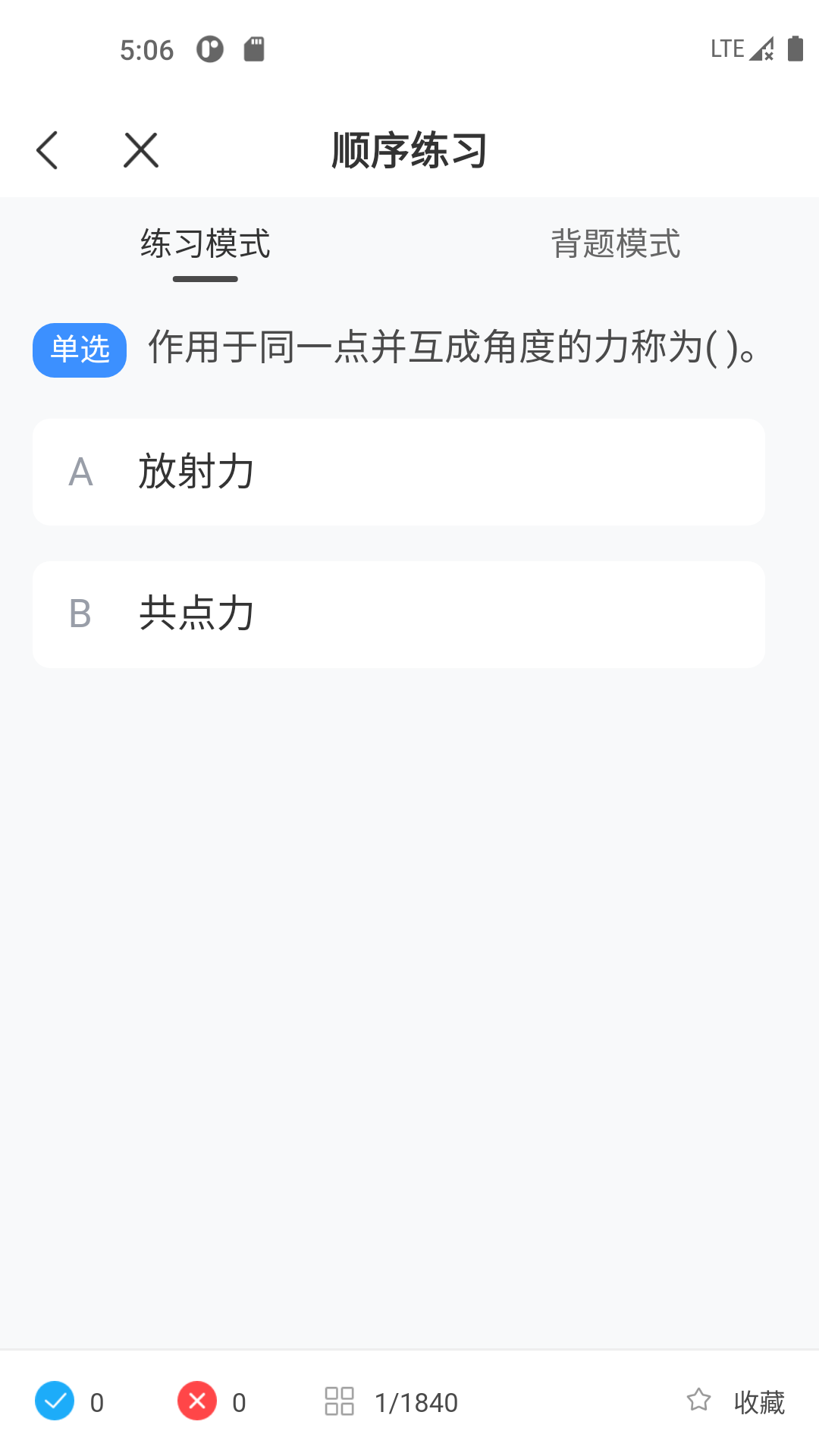Tap the blue correct-count checkmark icon
819x1456 pixels.
[54, 1401]
